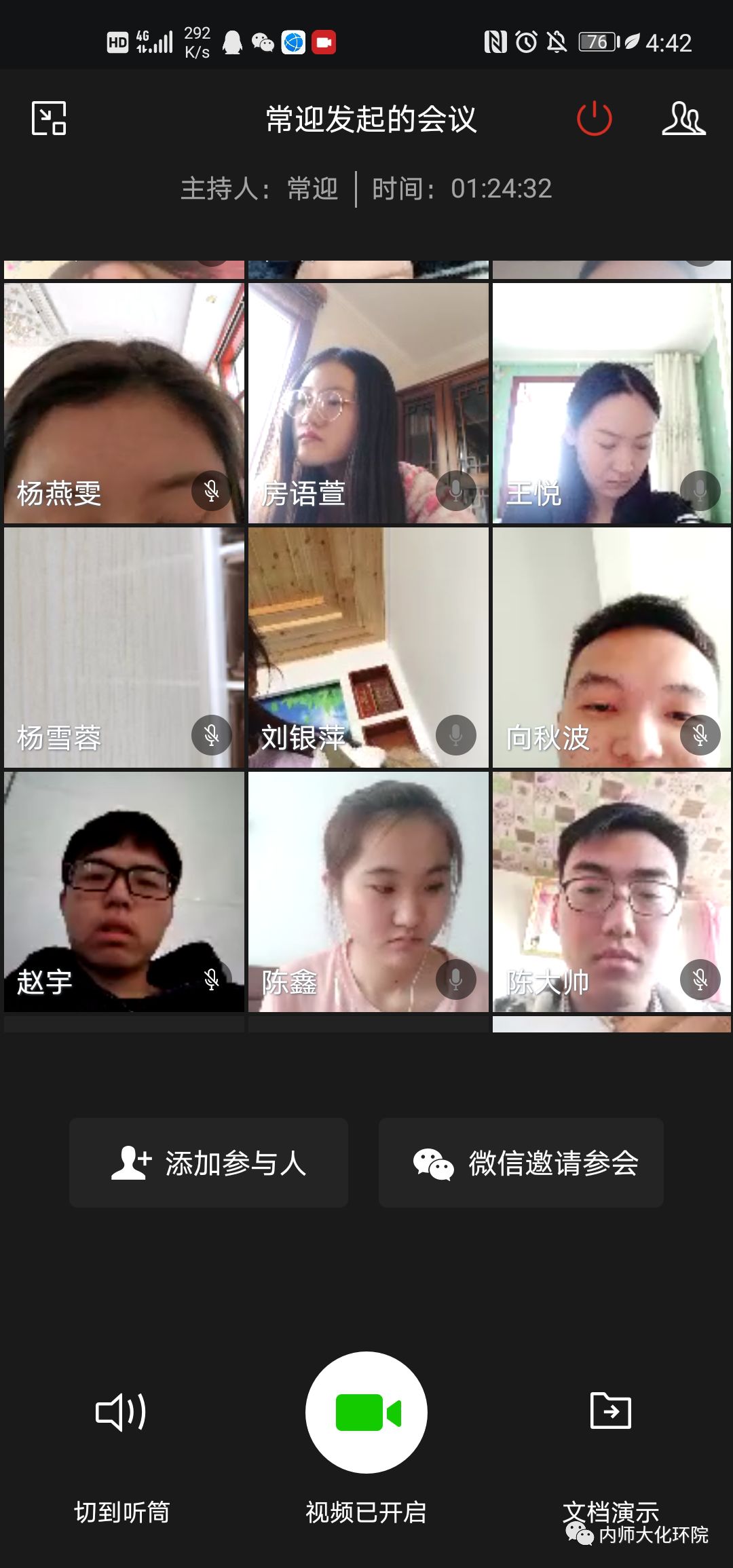Turn off the video camera button

tap(366, 1412)
